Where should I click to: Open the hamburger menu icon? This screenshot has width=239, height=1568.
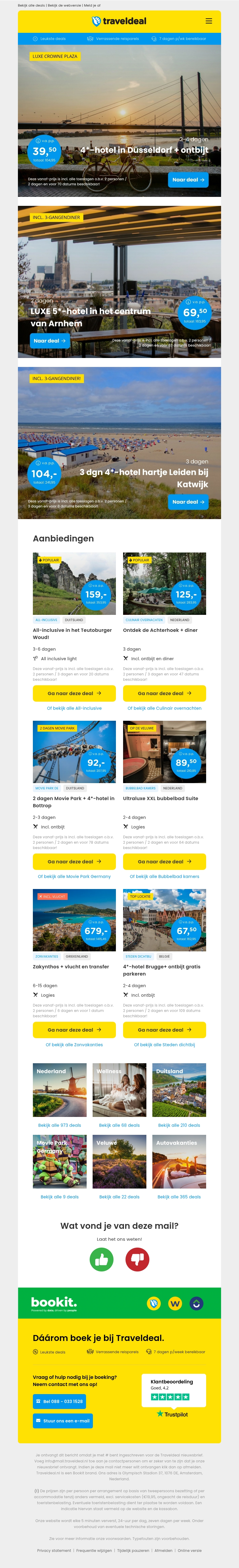(209, 21)
